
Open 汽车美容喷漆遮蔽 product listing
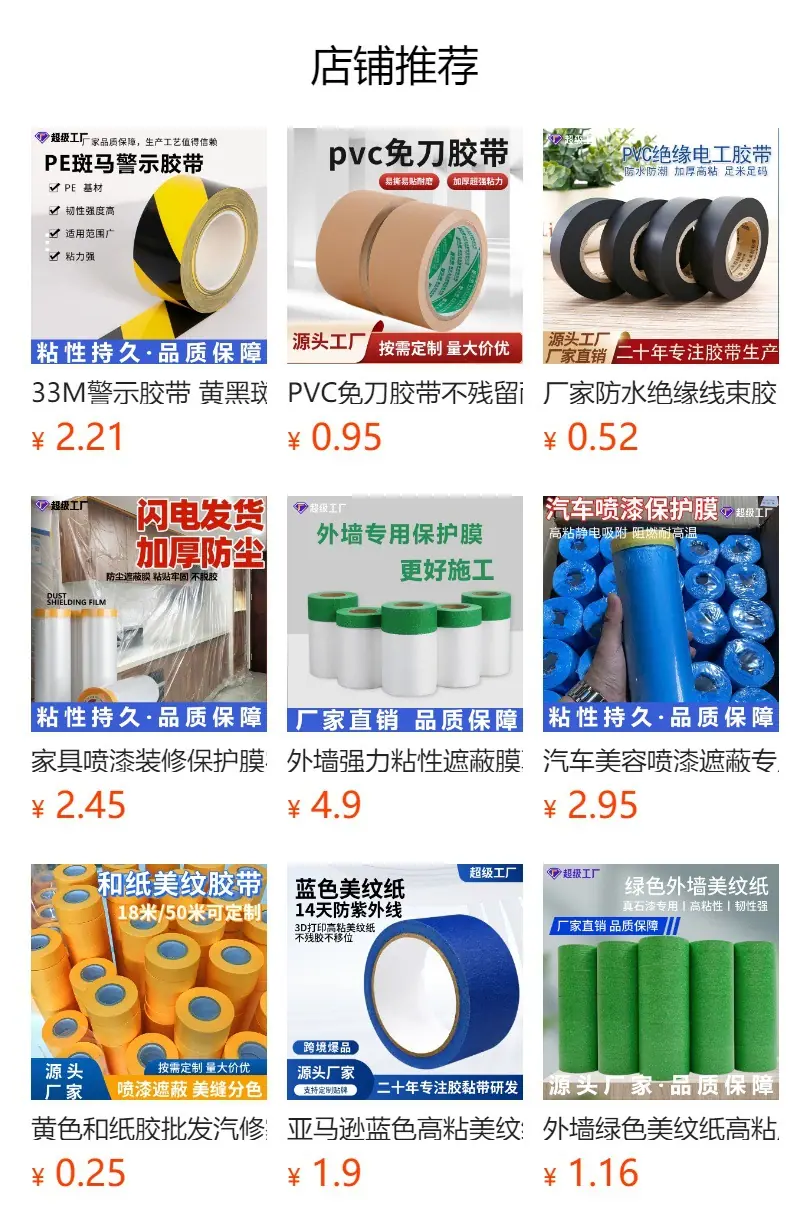pyautogui.click(x=661, y=659)
